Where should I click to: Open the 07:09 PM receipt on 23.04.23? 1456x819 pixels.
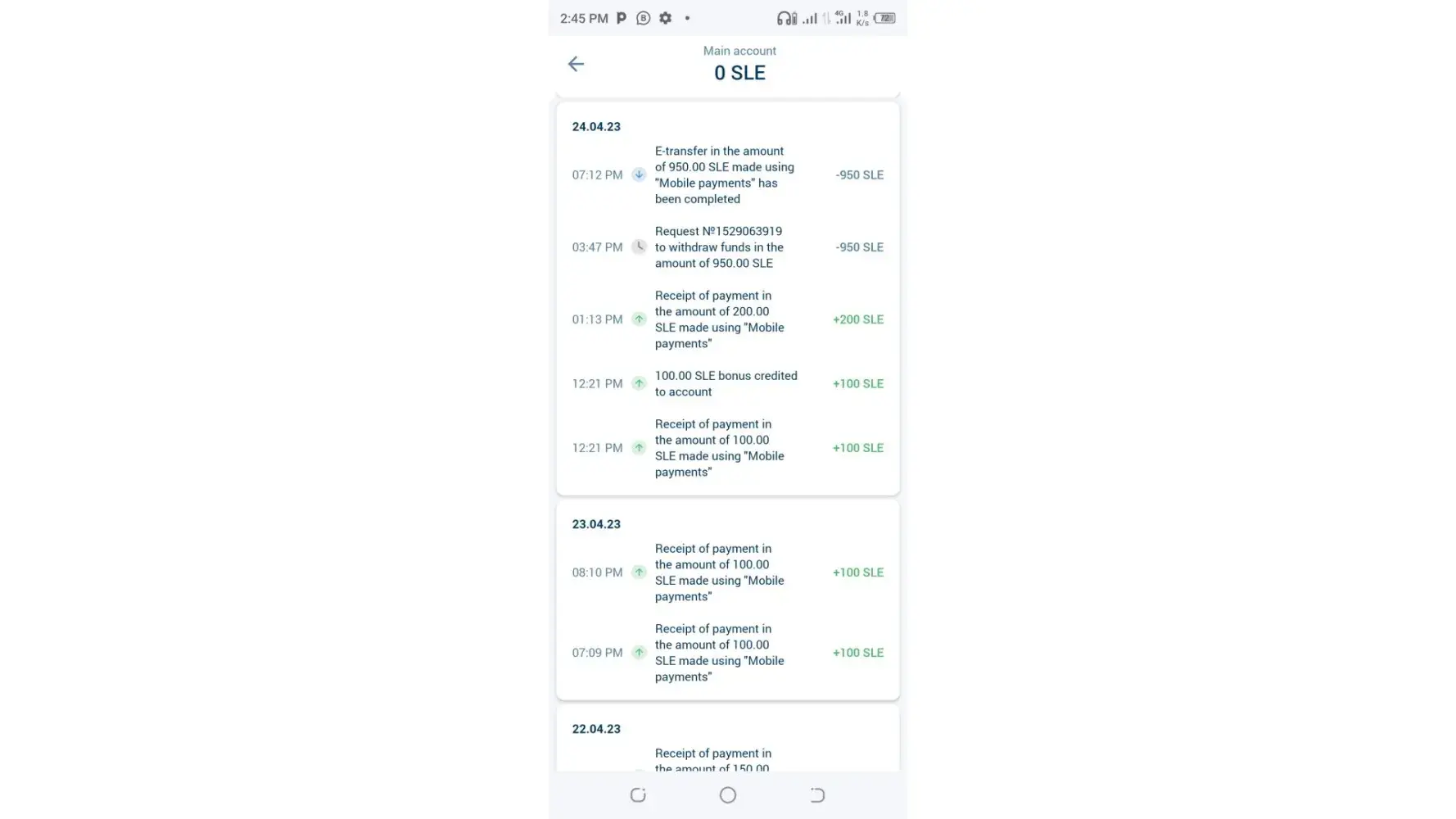click(725, 653)
